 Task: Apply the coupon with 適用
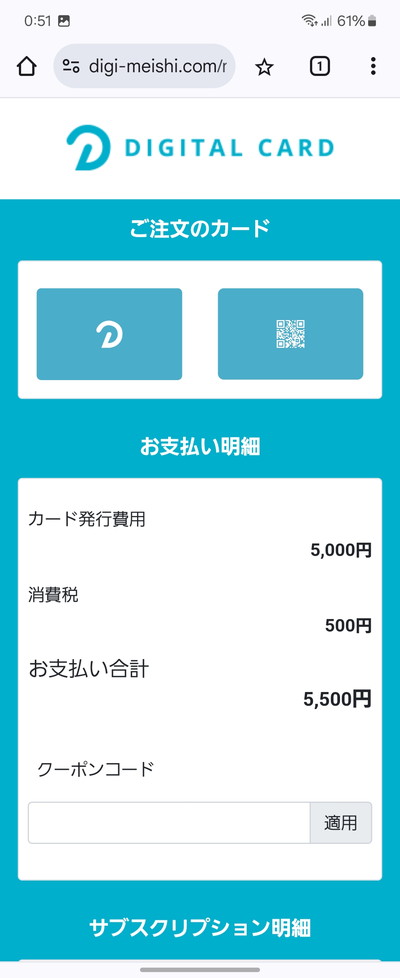pyautogui.click(x=341, y=823)
